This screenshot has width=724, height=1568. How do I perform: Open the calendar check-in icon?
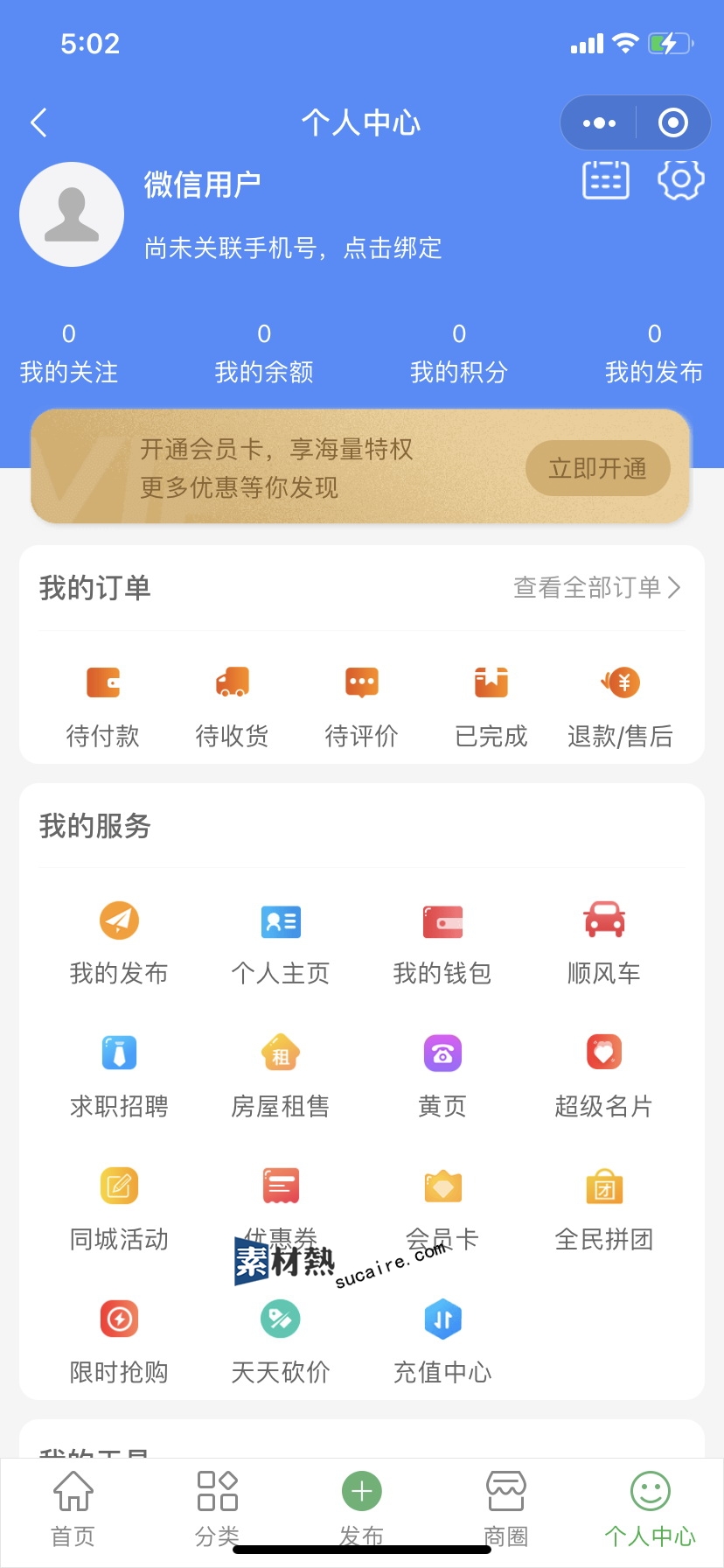[606, 180]
